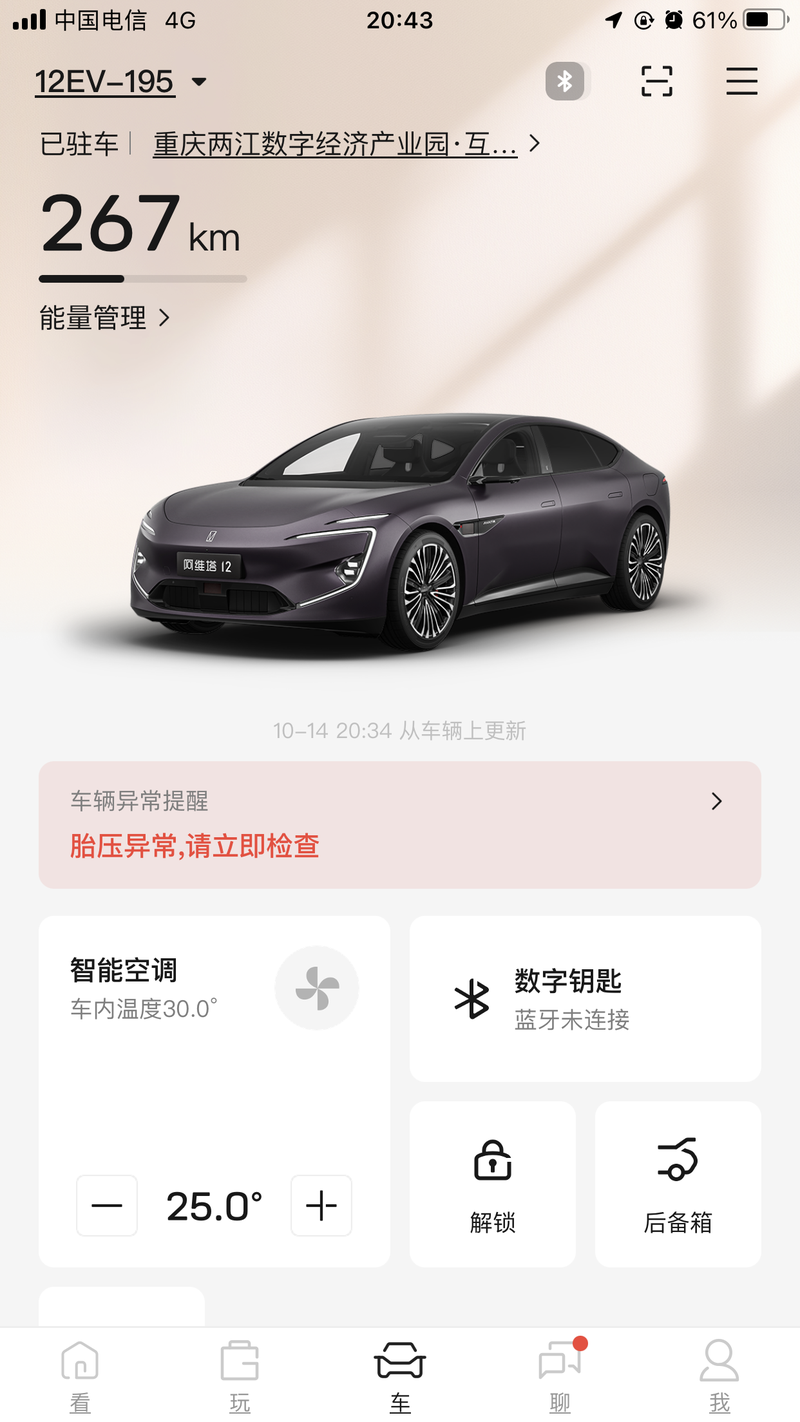Tap the 解锁 unlock button
The image size is (800, 1422).
tap(493, 1184)
